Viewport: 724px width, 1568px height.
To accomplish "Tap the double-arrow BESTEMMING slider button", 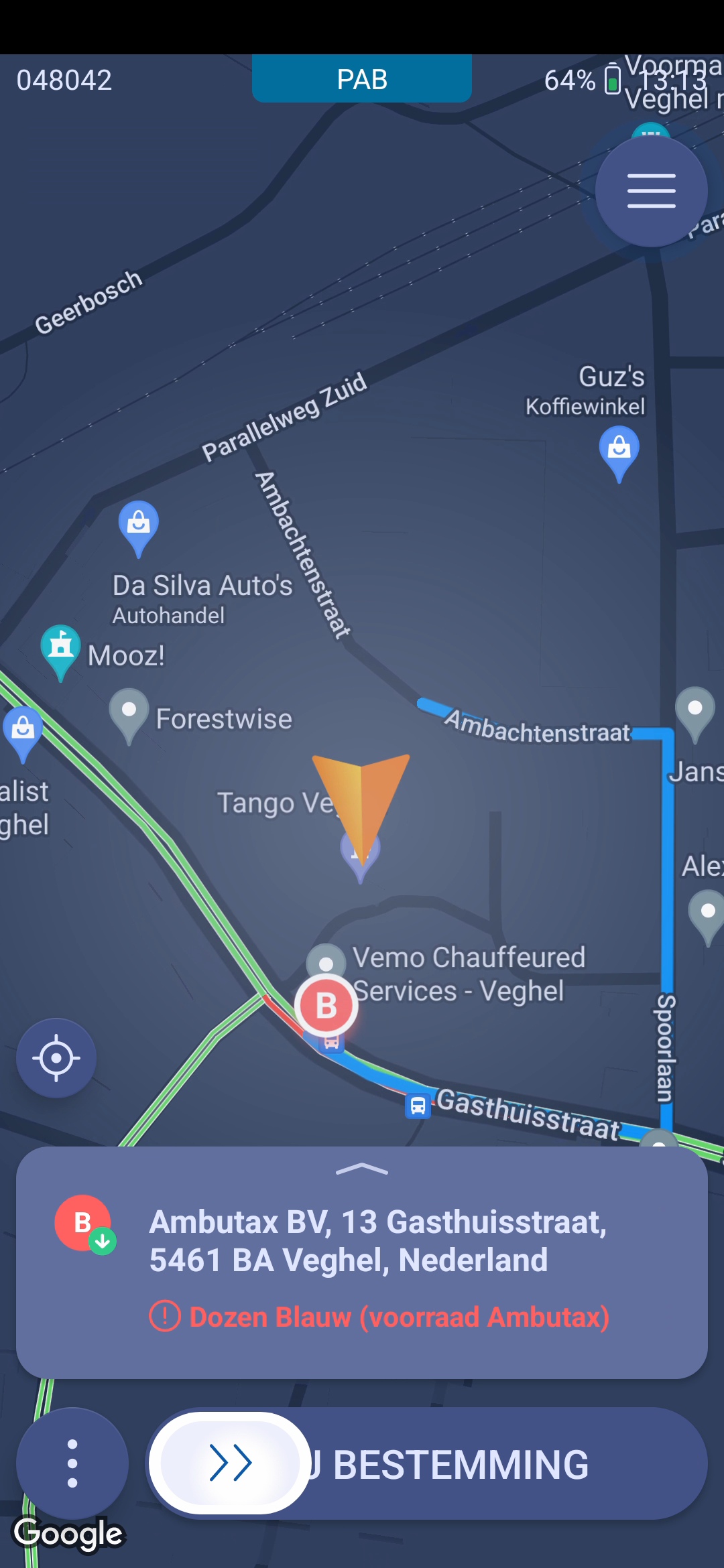I will pos(230,1463).
